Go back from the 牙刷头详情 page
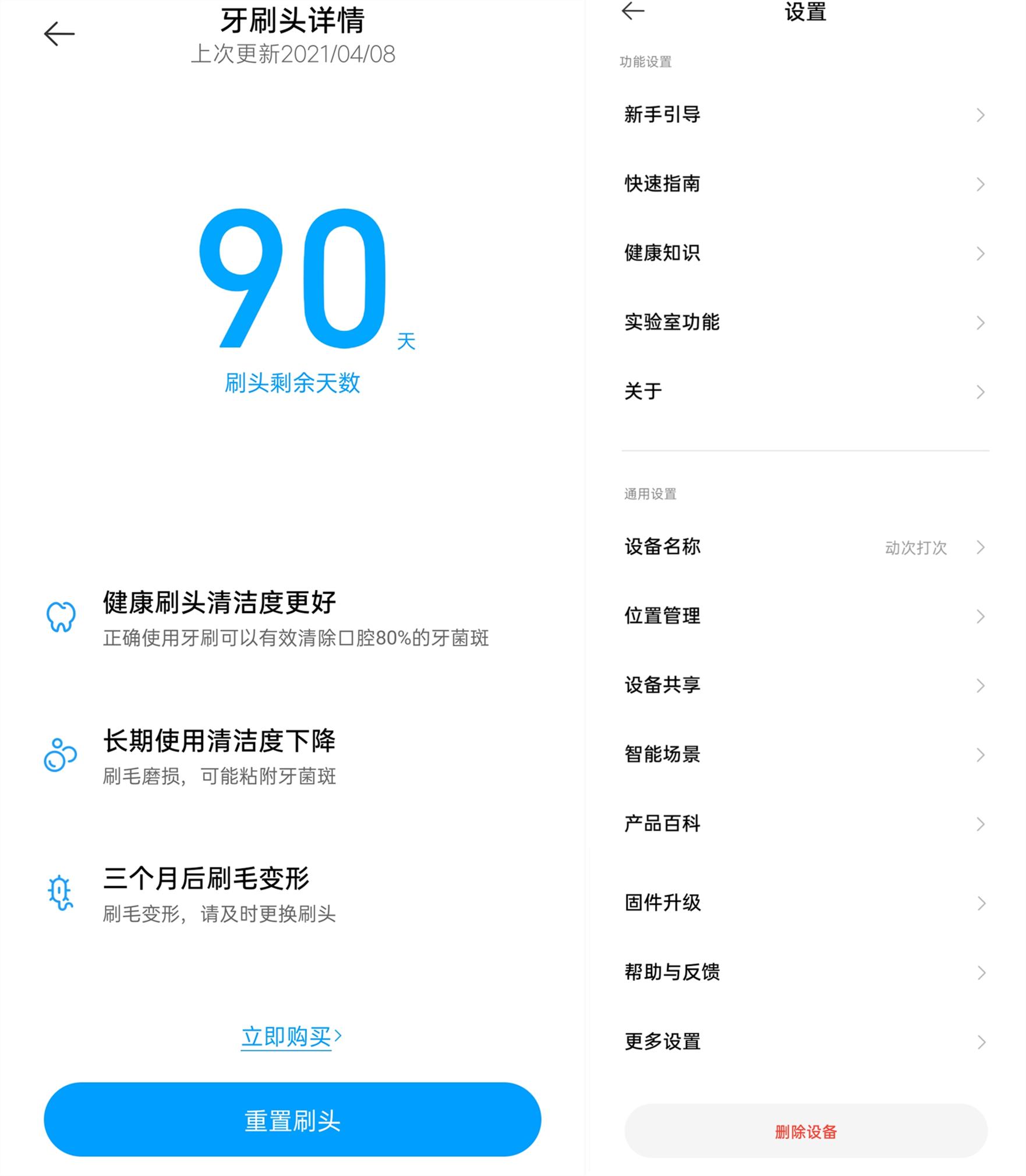Screen dimensions: 1026x1176 tap(59, 34)
